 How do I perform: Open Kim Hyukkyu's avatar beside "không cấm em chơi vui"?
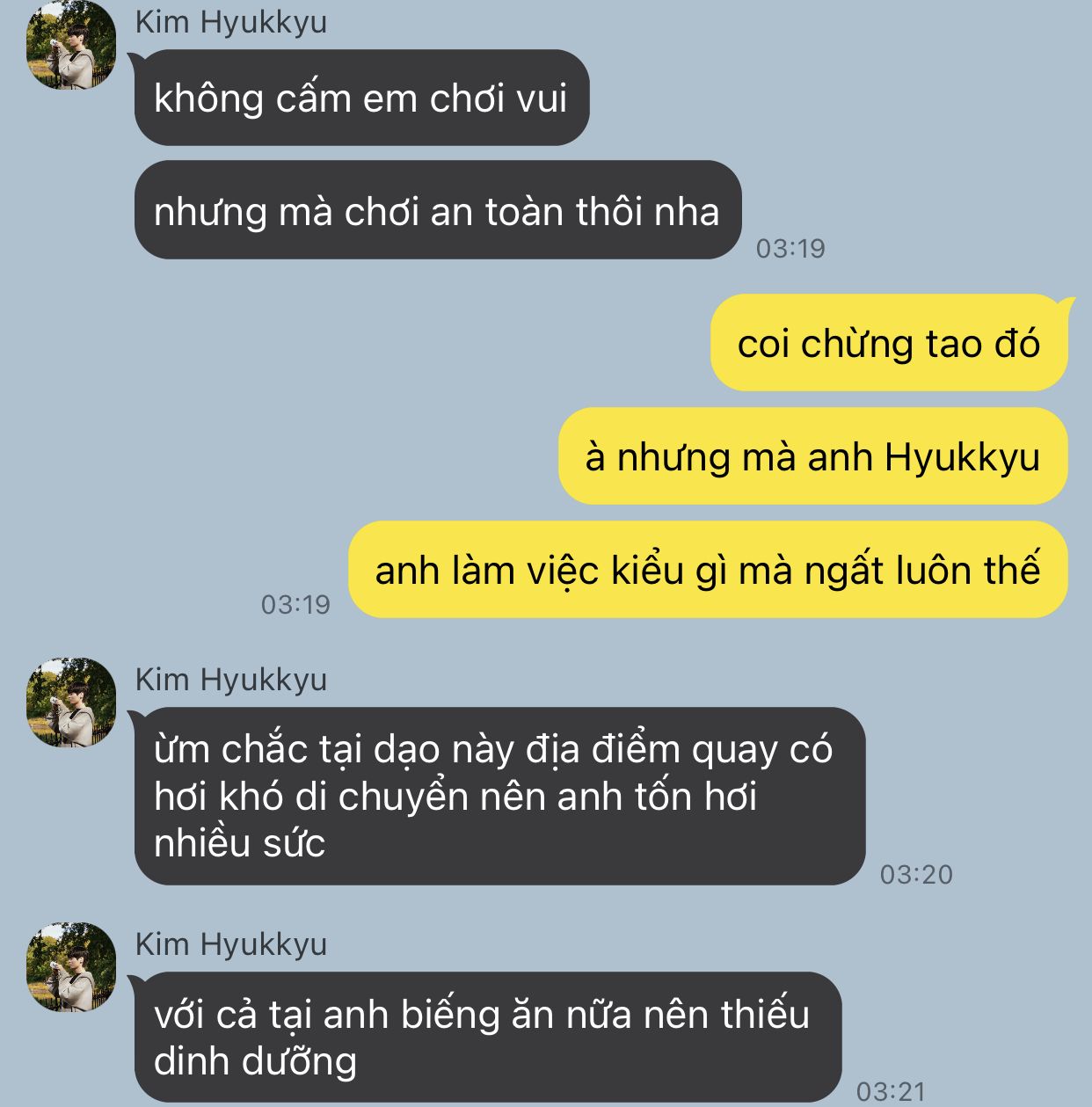point(71,44)
